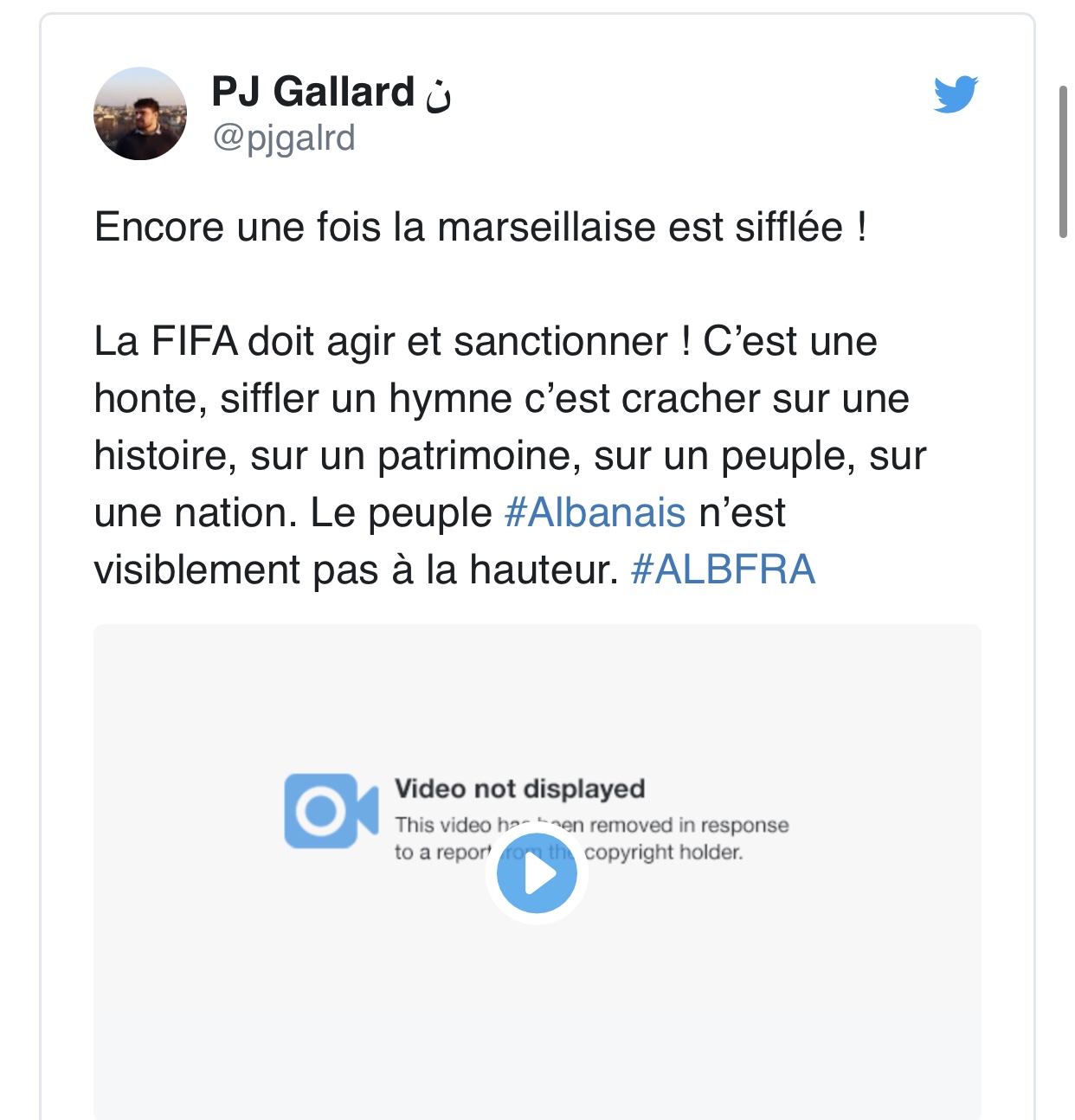Viewport: 1075px width, 1120px height.
Task: Open the #ALBFRA hashtag link
Action: 723,570
